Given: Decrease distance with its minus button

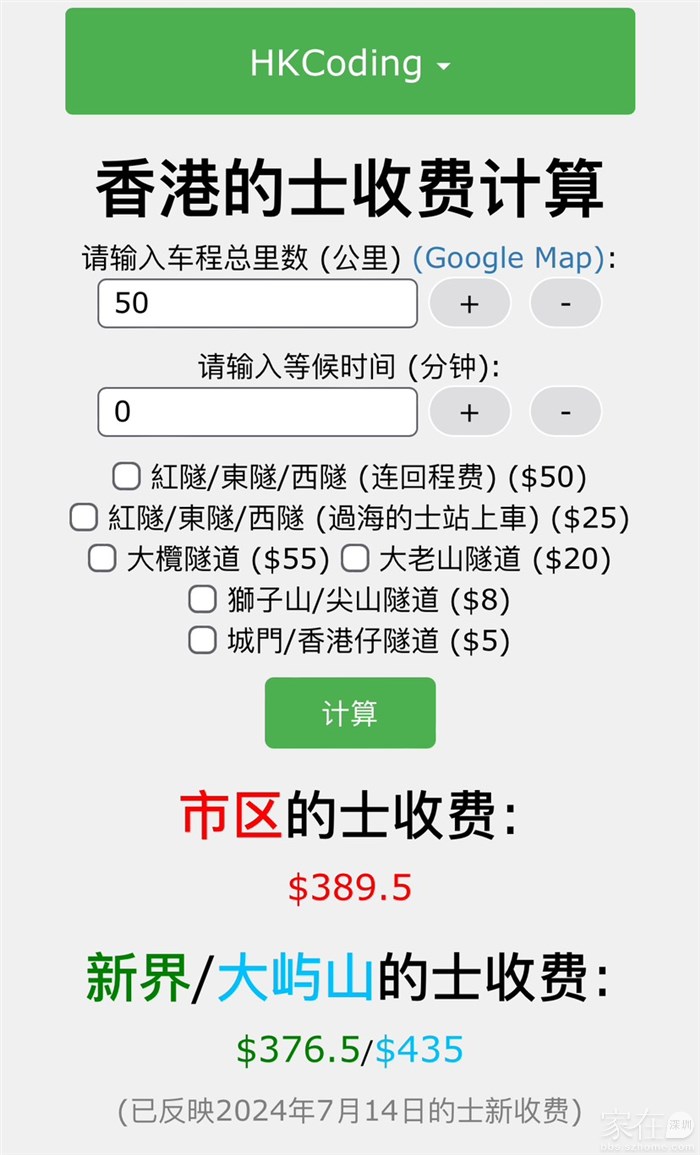Looking at the screenshot, I should pyautogui.click(x=565, y=303).
